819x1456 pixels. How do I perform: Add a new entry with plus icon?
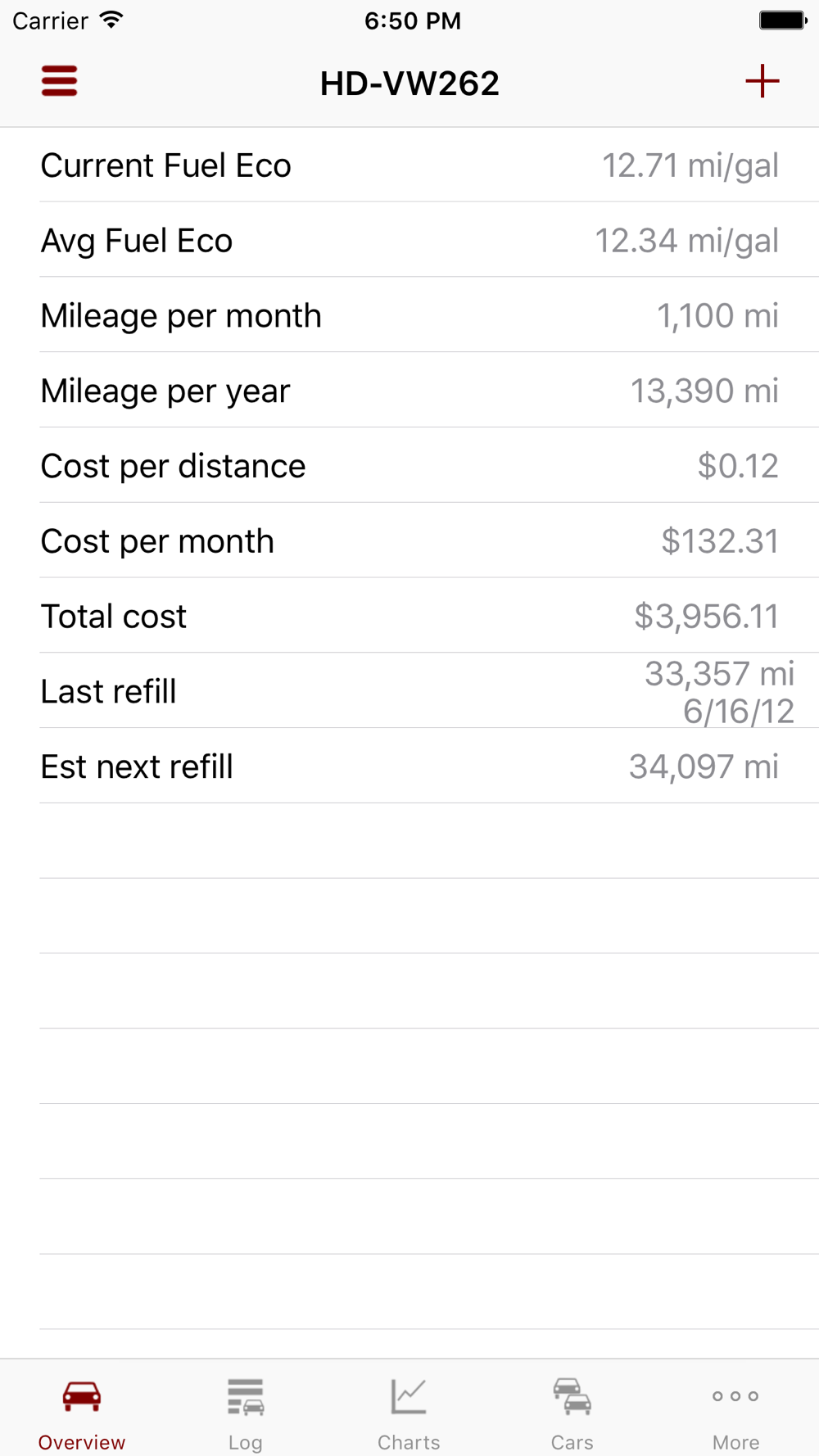point(762,81)
